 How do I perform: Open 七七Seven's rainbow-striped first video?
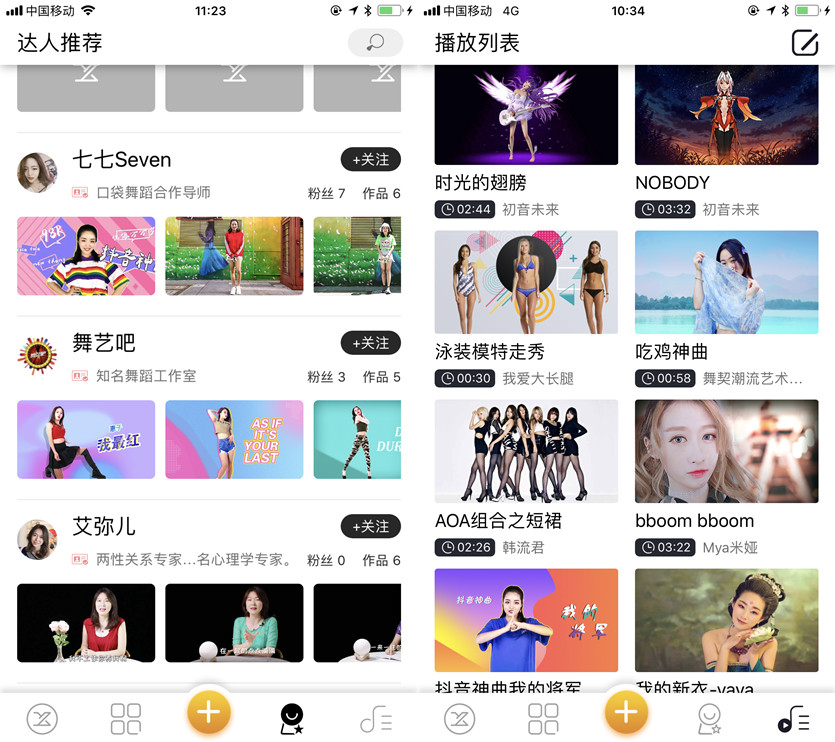coord(86,256)
